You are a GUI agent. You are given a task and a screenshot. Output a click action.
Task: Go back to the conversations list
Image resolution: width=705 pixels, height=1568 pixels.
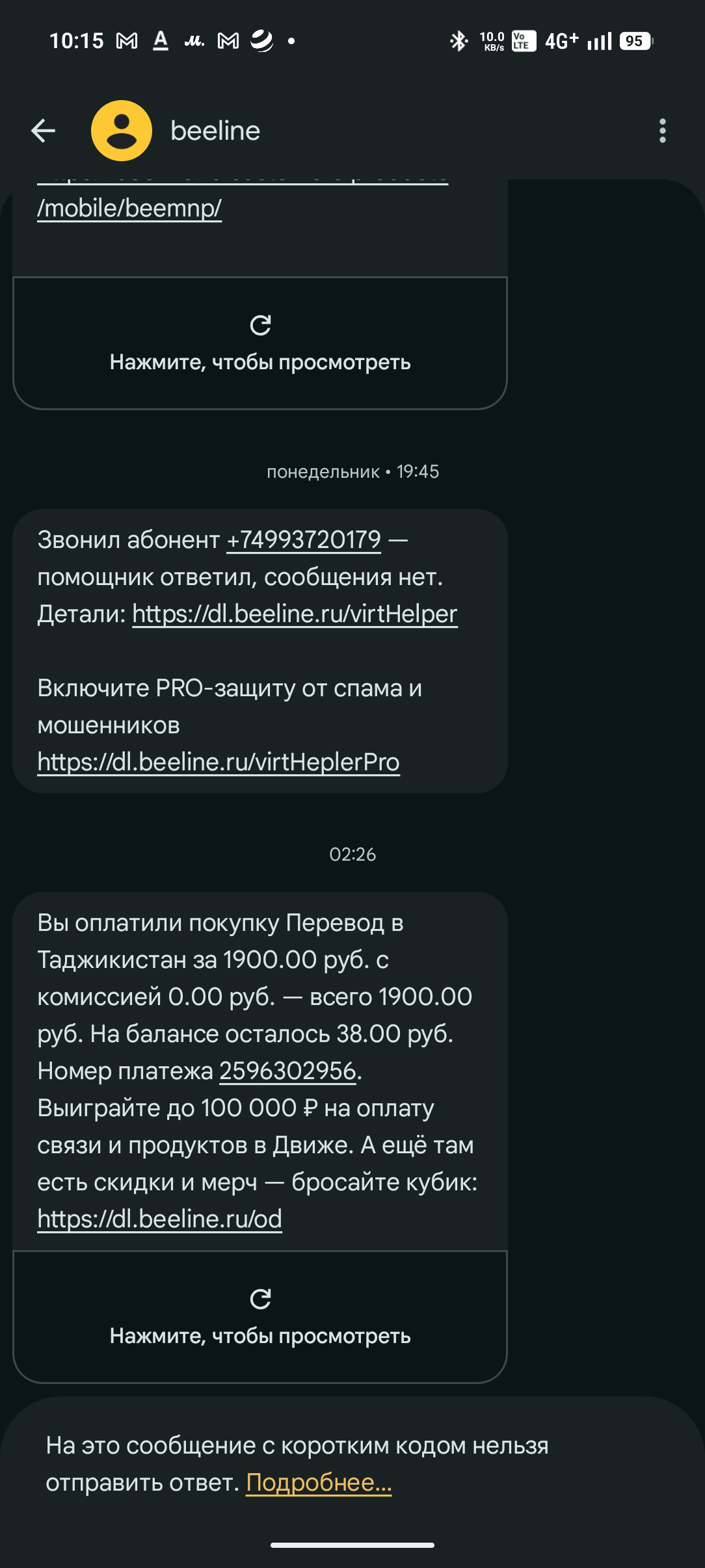click(44, 131)
